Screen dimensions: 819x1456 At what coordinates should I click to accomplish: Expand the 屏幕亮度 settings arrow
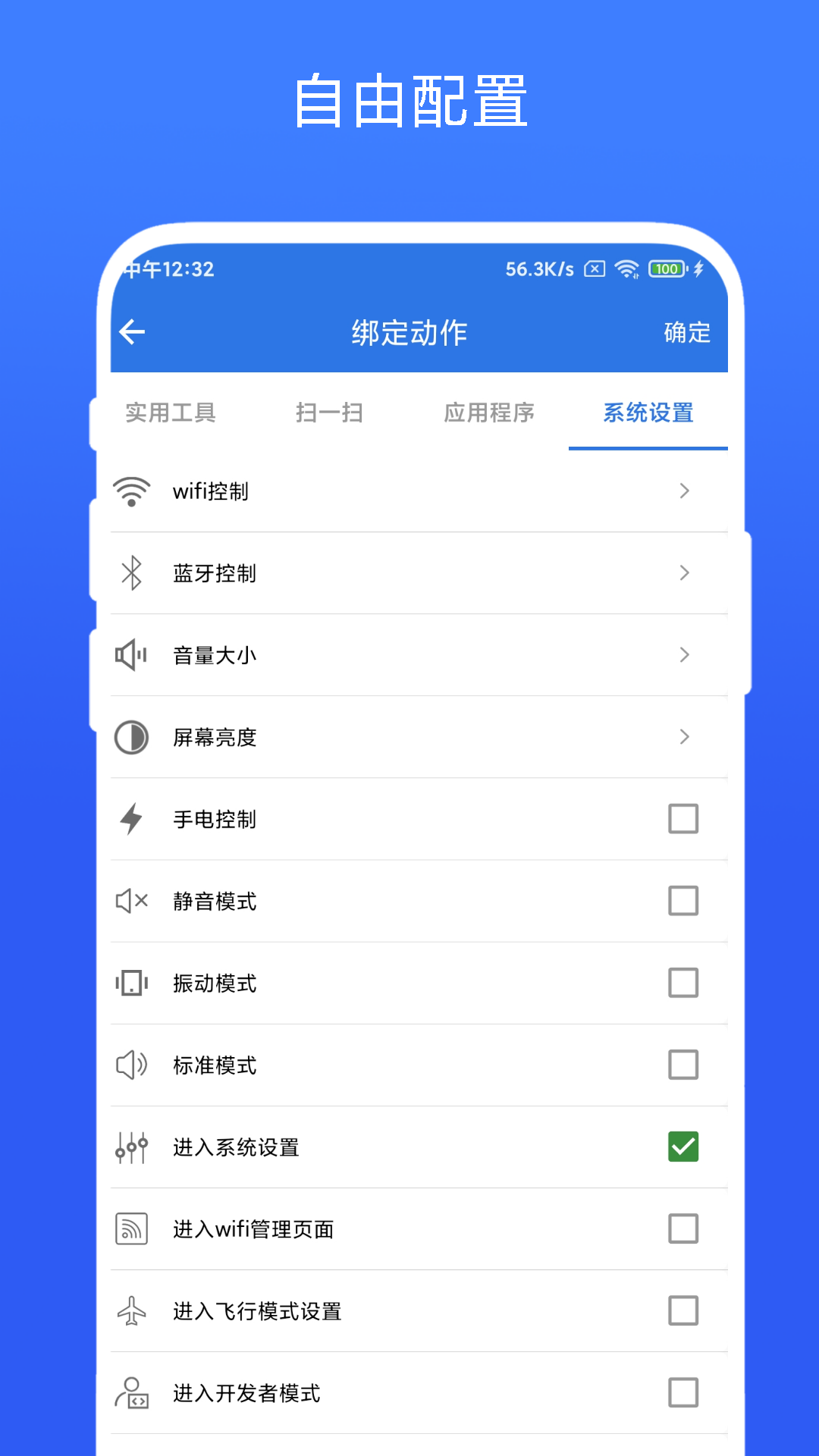(685, 737)
